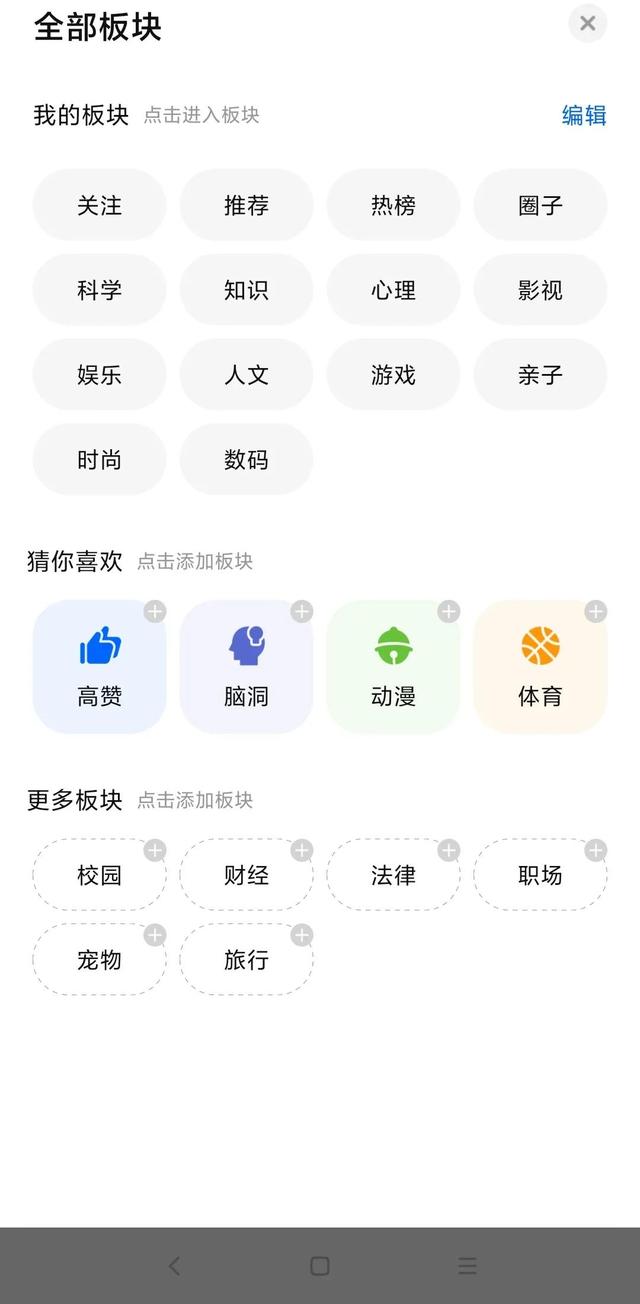Open the 心理 section
This screenshot has width=640, height=1304.
click(393, 290)
